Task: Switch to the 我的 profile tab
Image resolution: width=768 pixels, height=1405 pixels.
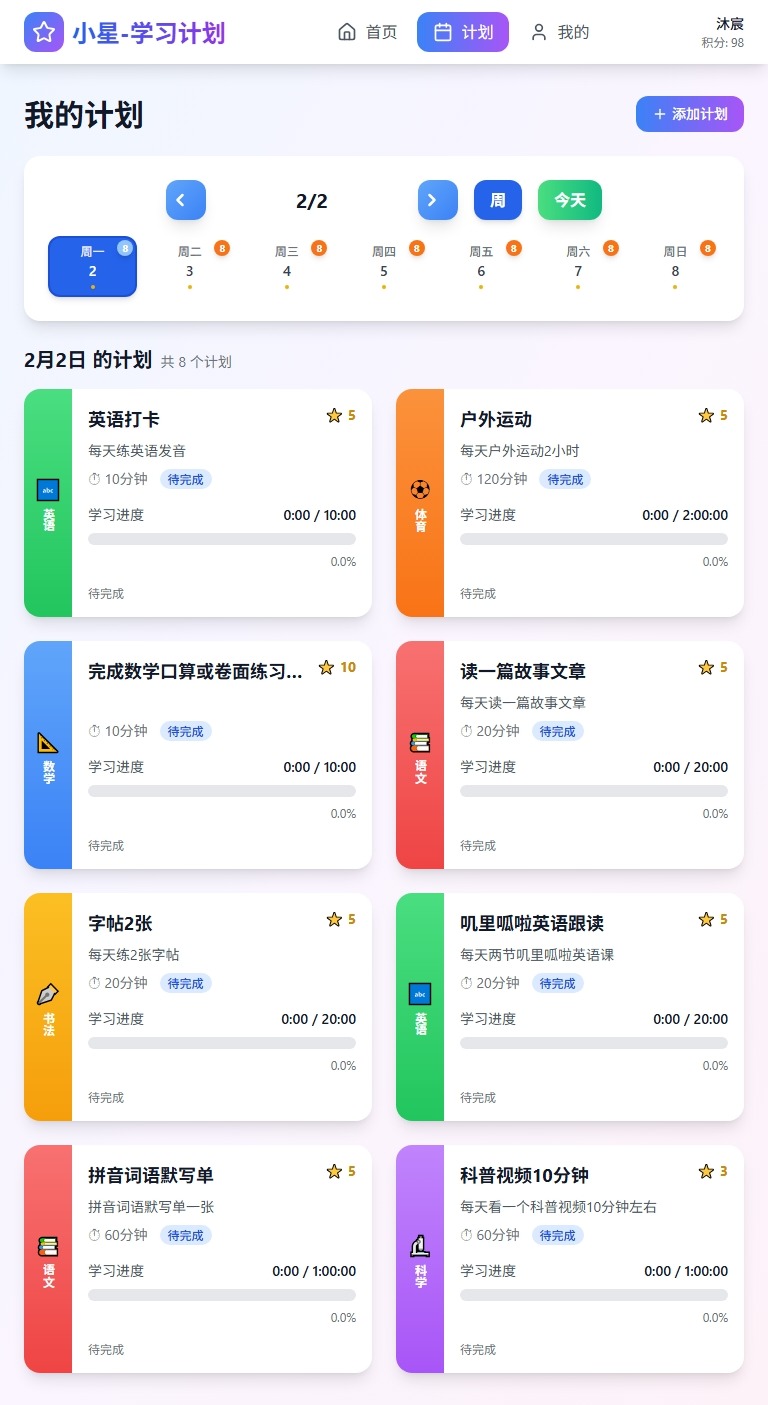Action: tap(560, 32)
